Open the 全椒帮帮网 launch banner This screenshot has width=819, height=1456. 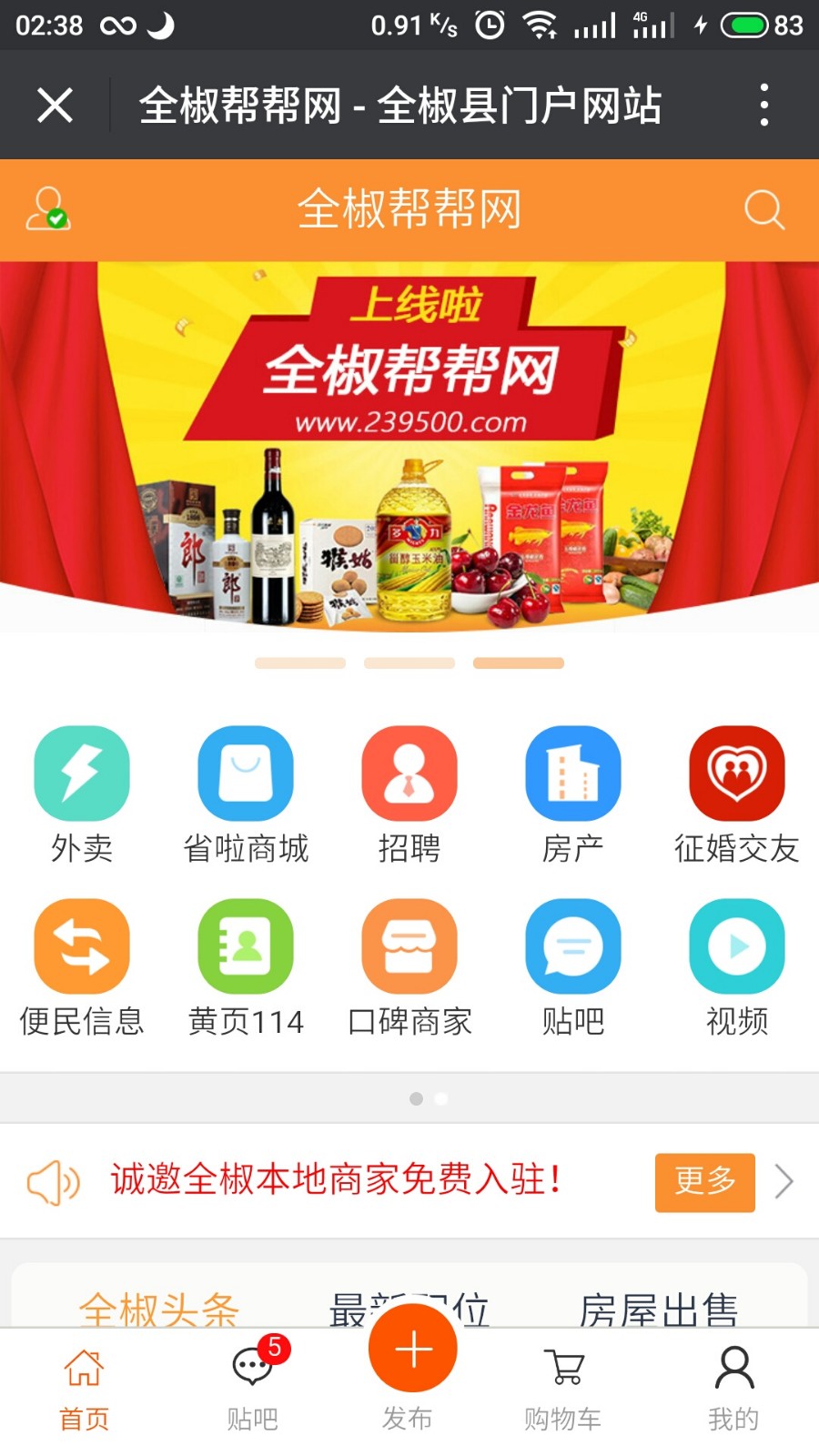coord(409,447)
